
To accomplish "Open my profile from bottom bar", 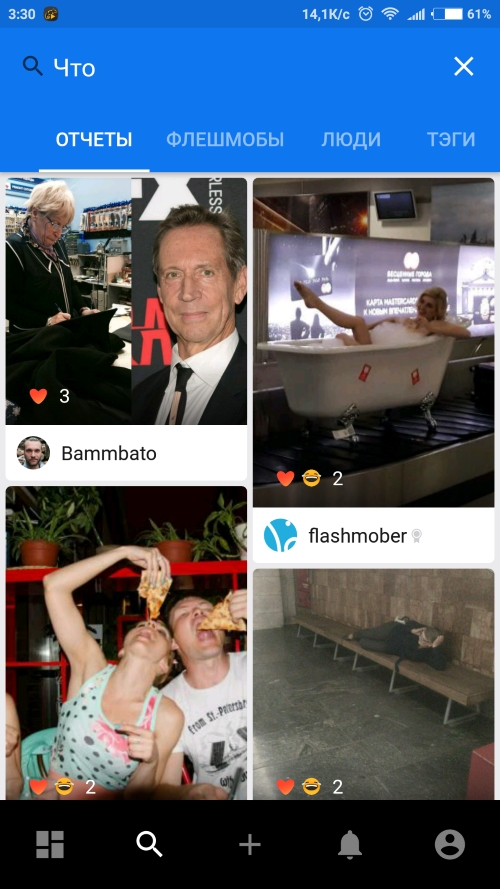I will tap(450, 845).
